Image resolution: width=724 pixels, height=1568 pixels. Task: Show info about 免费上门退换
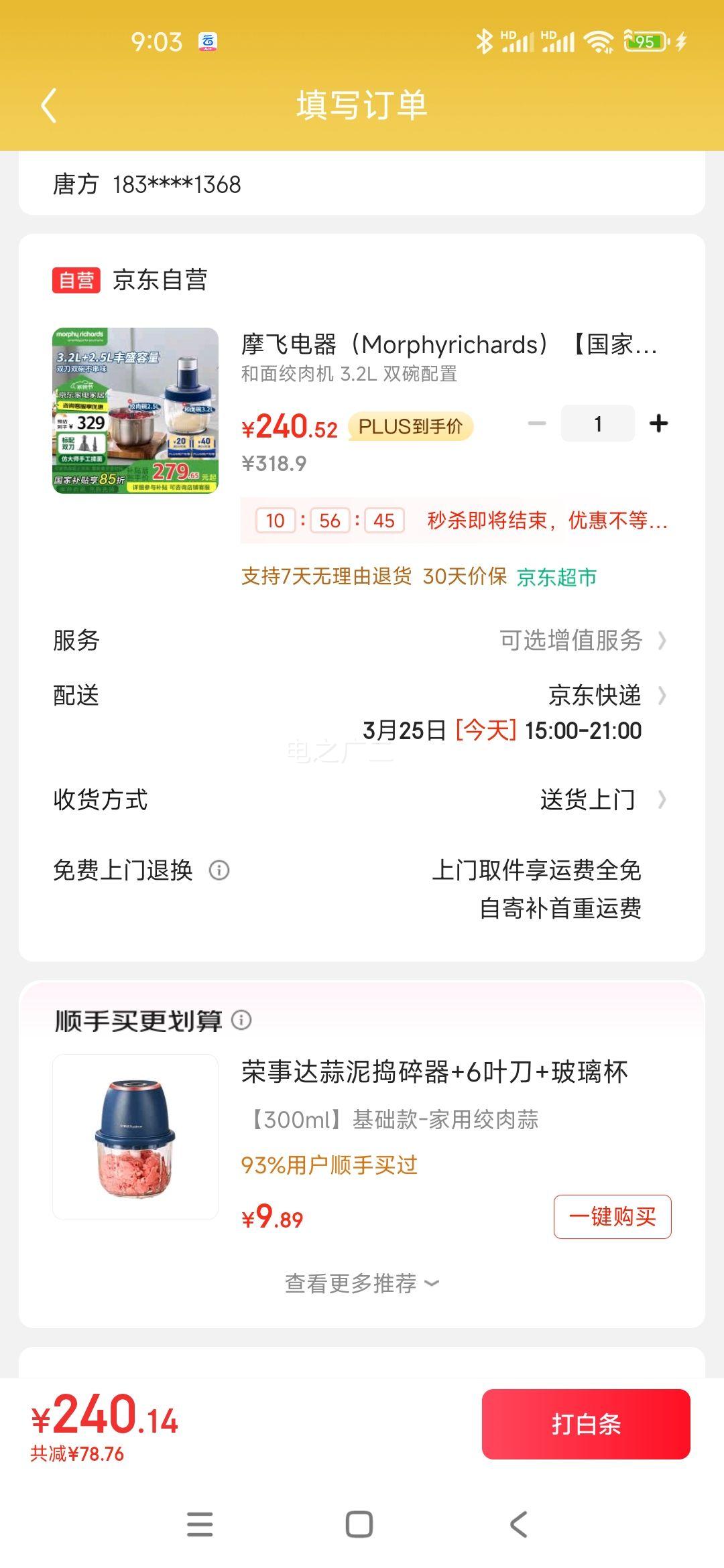click(x=219, y=870)
